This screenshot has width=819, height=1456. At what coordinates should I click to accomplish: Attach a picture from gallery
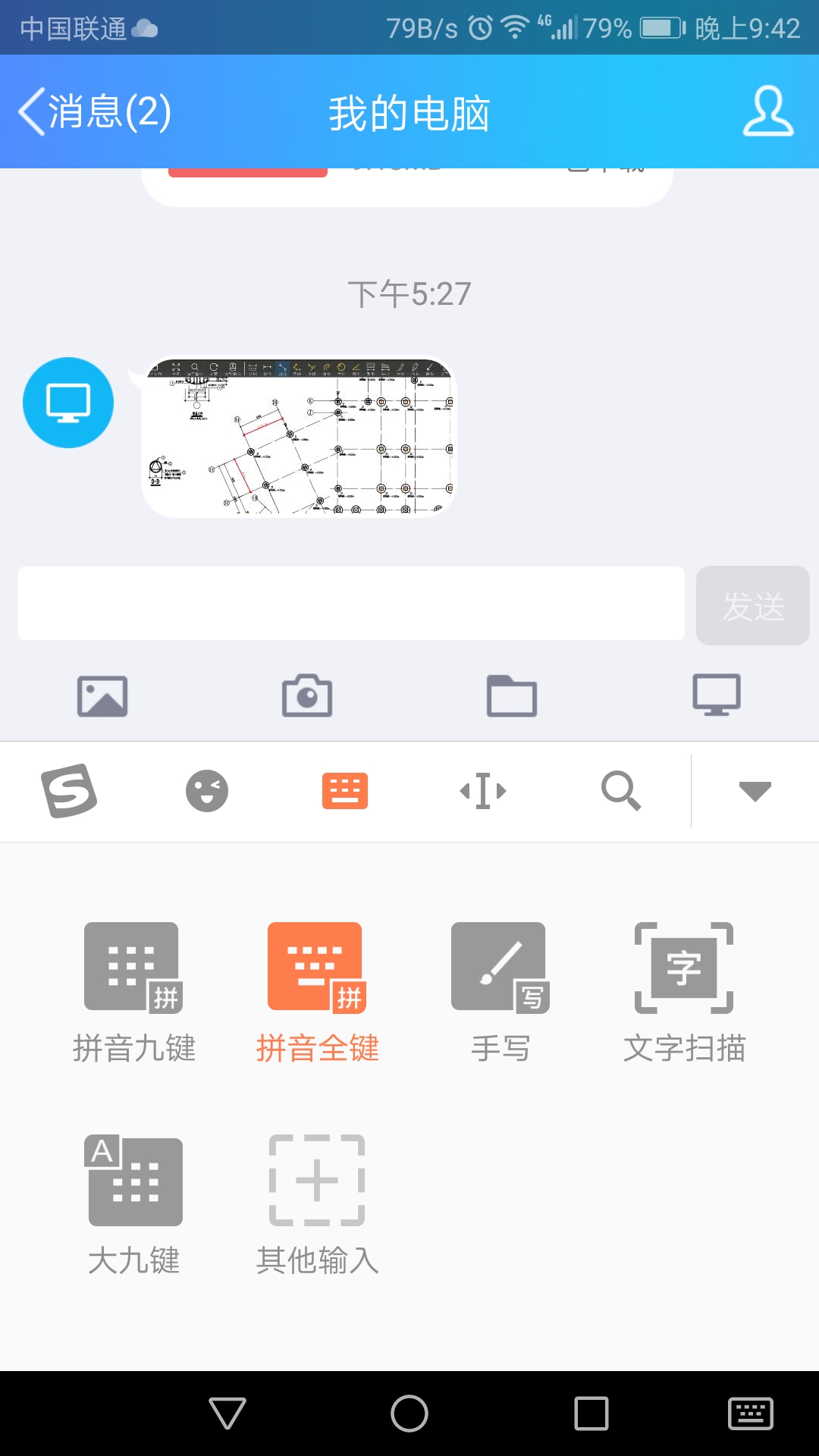102,696
